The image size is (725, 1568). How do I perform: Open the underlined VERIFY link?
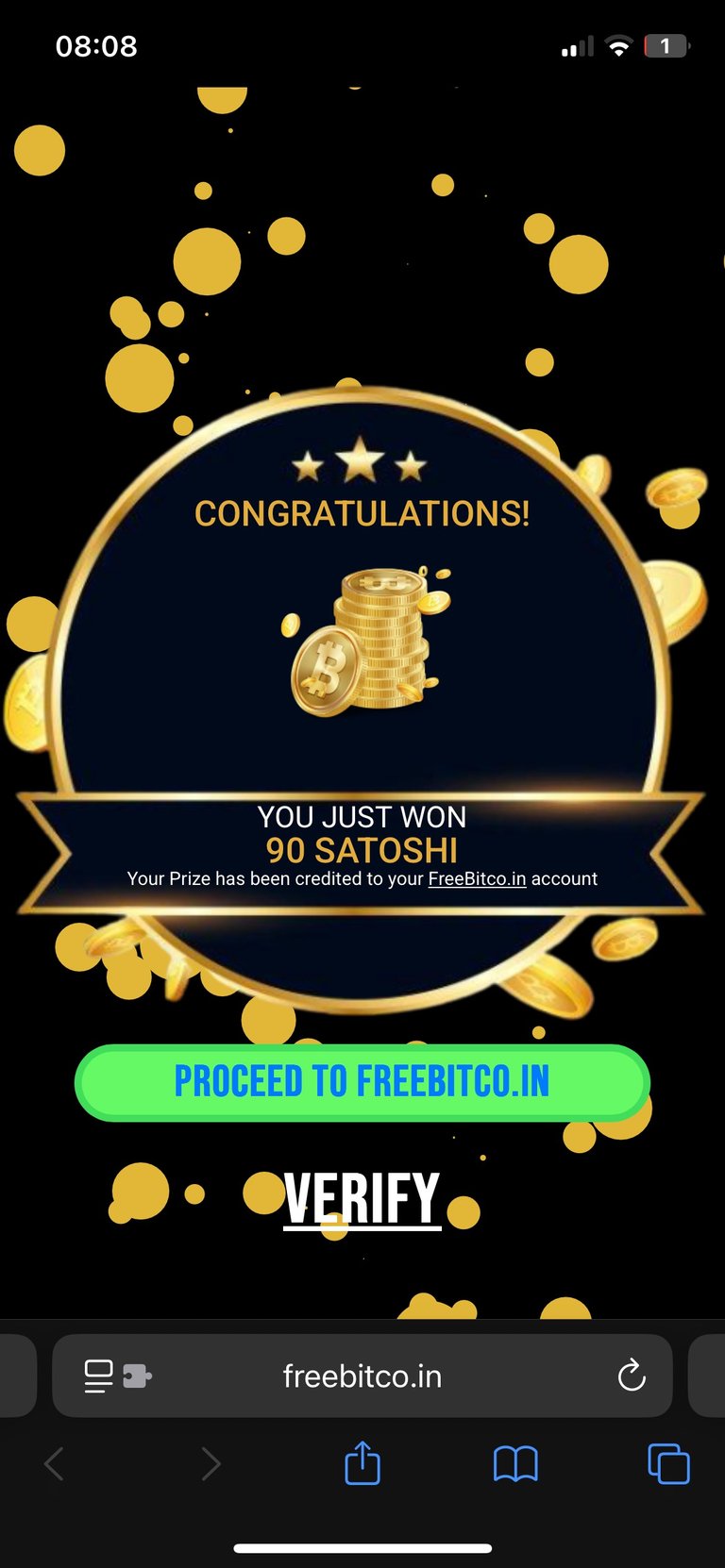[x=362, y=1200]
